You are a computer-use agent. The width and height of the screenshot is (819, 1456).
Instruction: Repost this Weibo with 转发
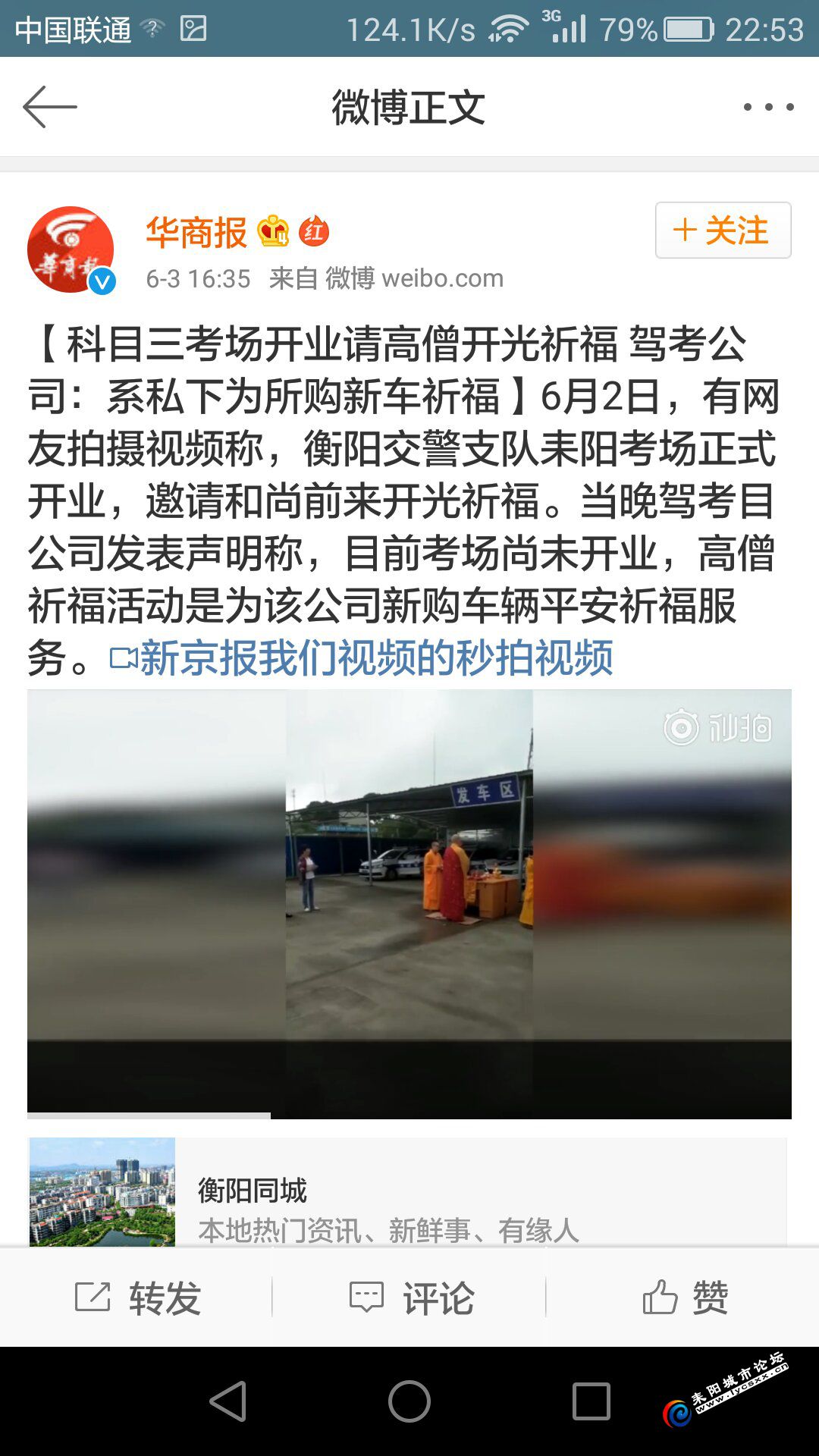click(137, 1298)
